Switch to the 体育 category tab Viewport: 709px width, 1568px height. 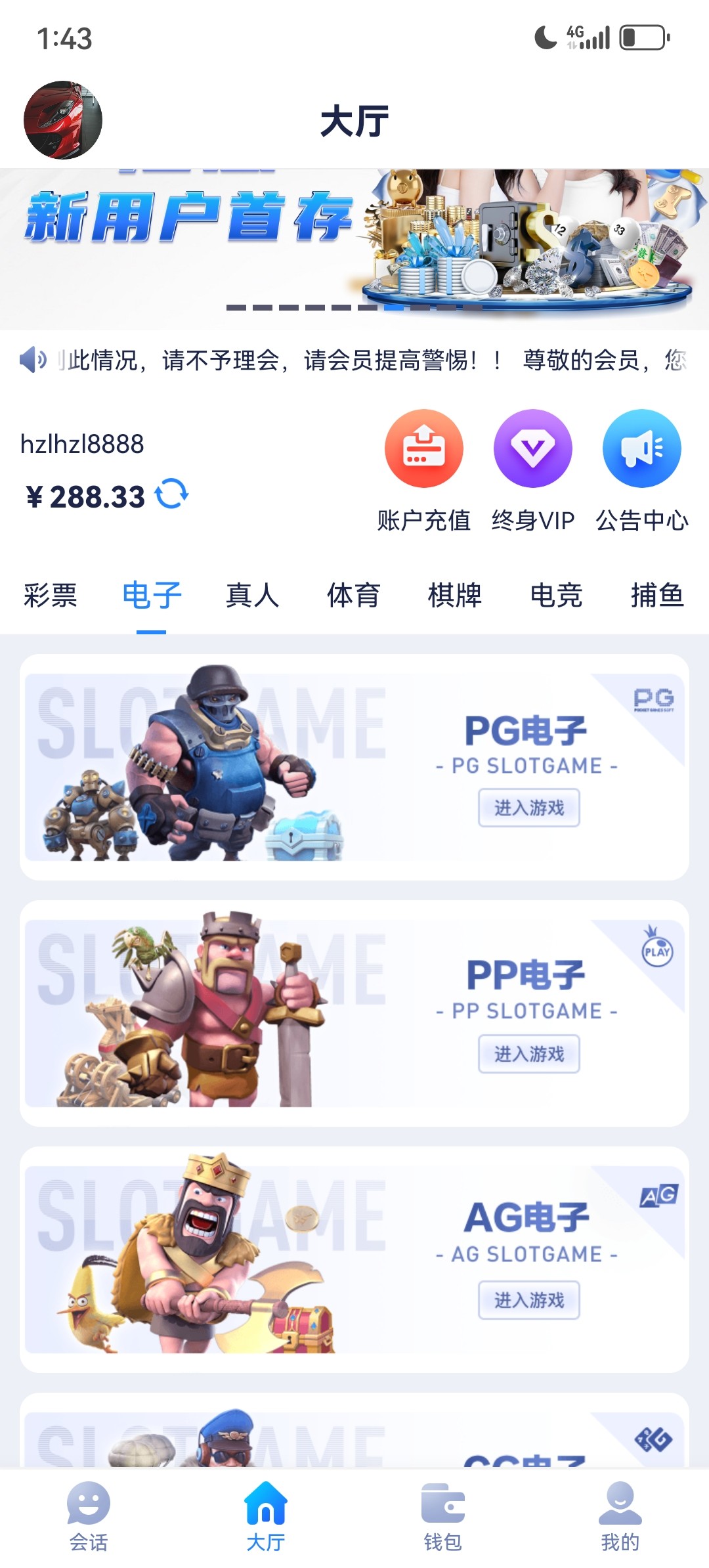[x=354, y=596]
